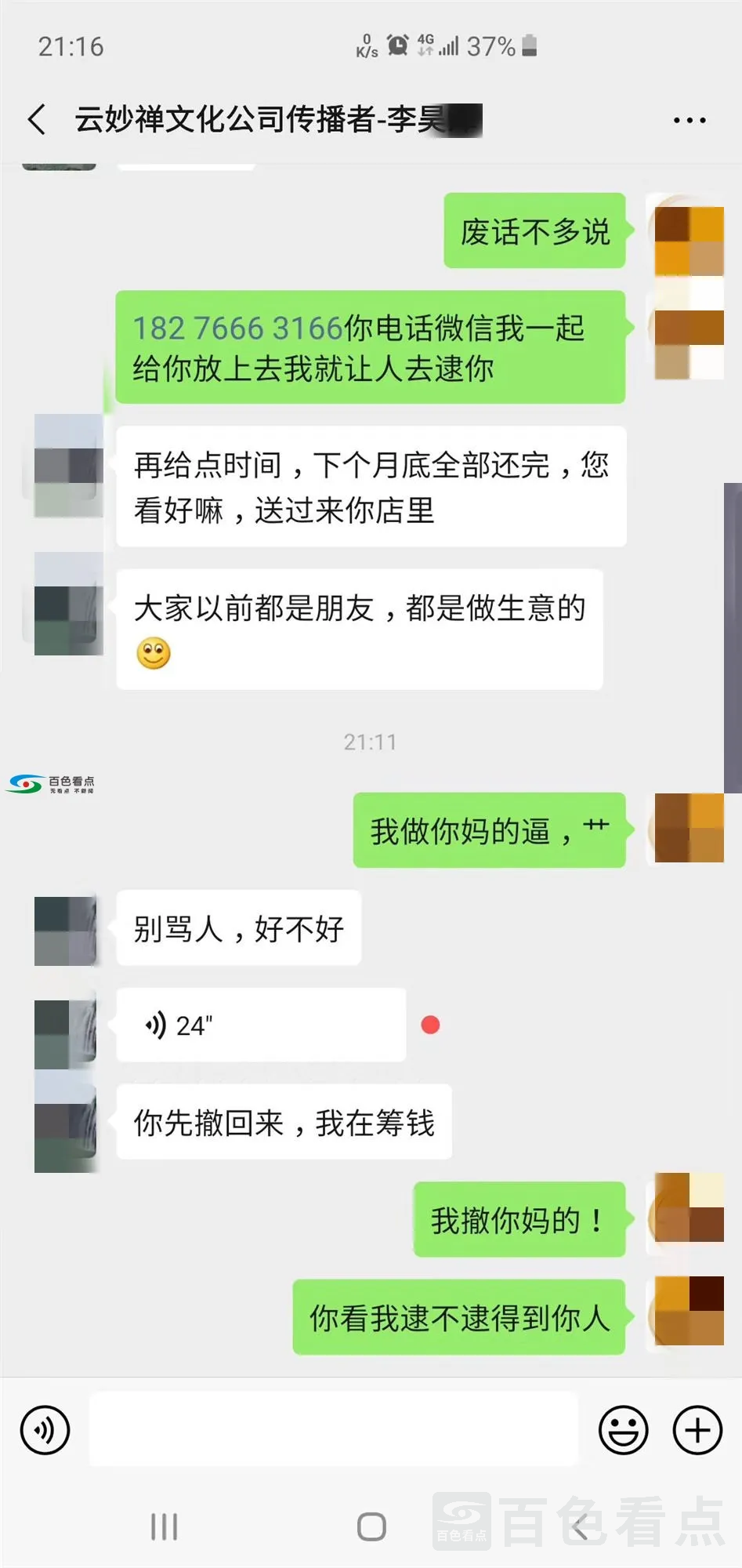Go back from this chat

point(37,120)
